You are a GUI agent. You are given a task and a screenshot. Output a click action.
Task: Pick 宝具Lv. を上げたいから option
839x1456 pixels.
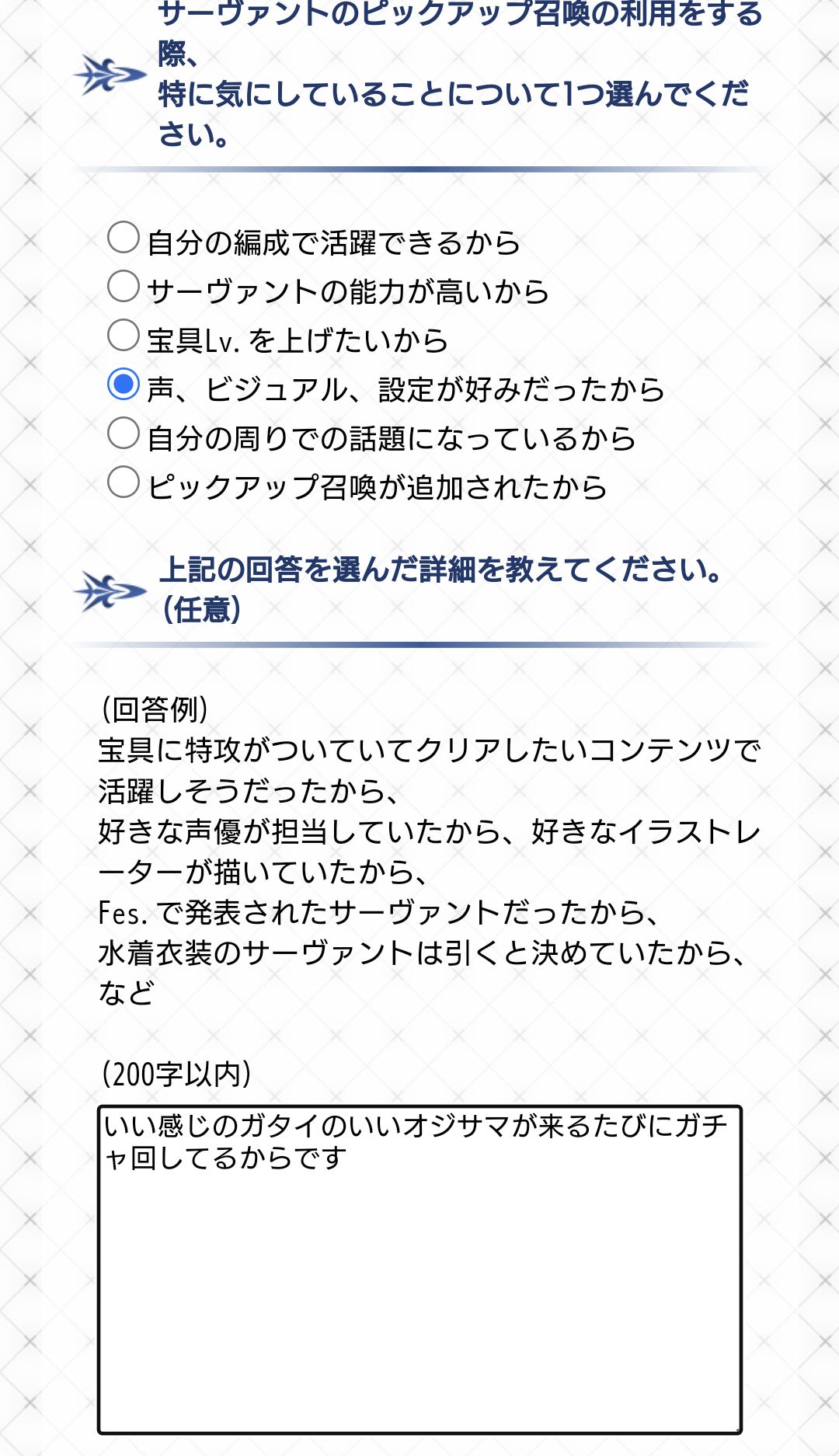(124, 336)
